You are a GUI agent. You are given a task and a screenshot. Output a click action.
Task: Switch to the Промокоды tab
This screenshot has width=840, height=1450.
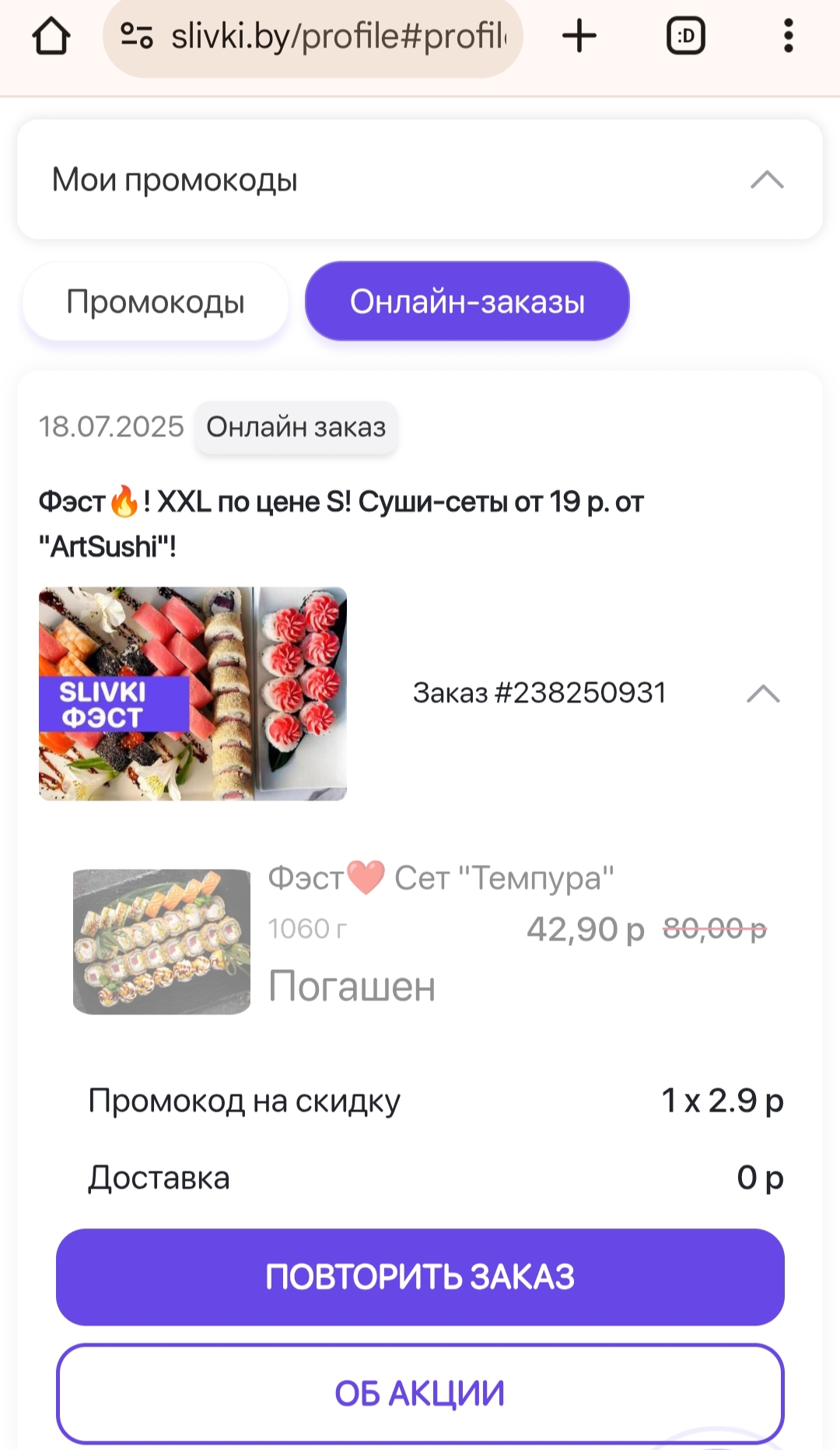[x=156, y=302]
